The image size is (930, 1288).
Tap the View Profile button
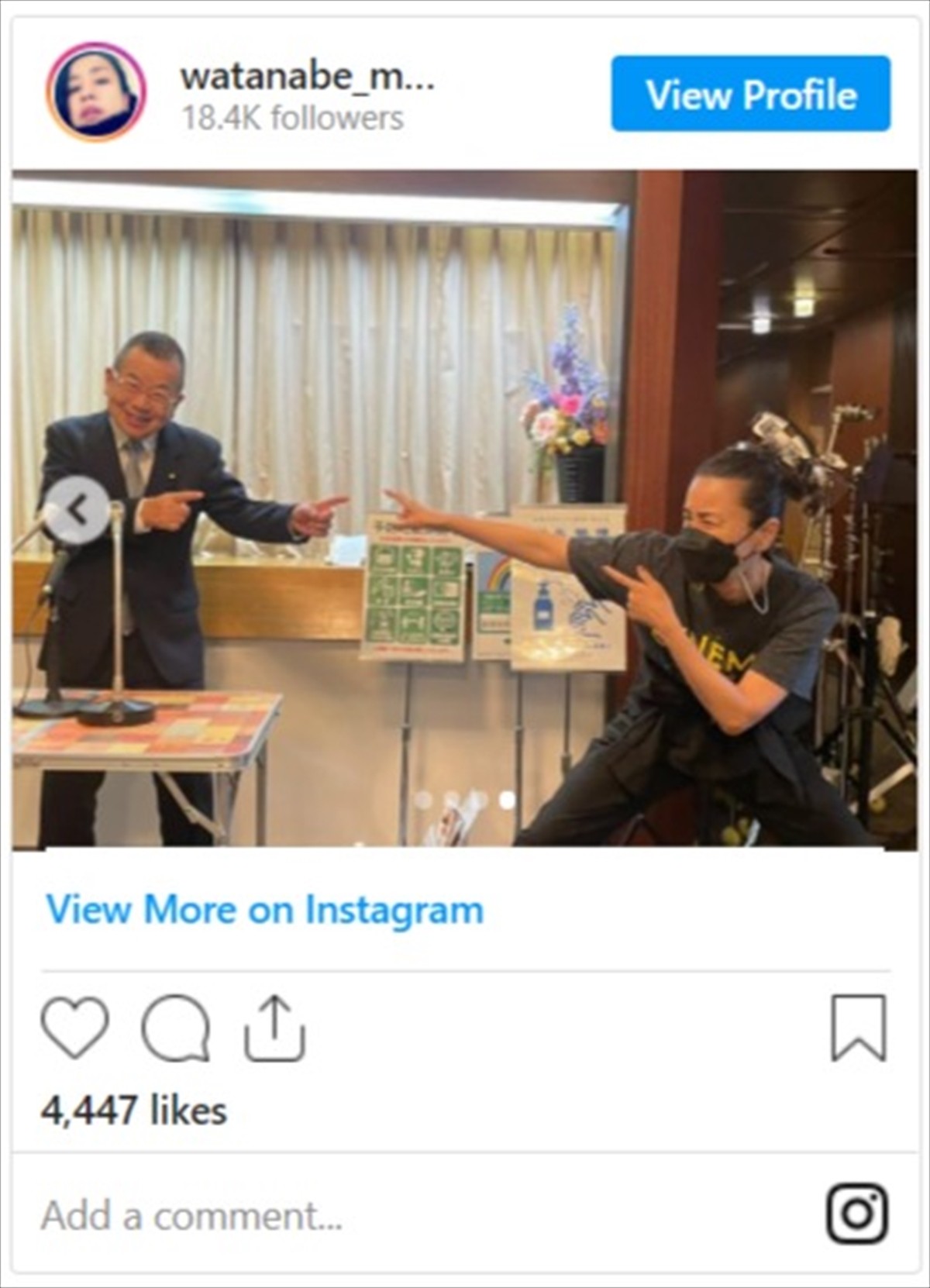[750, 94]
